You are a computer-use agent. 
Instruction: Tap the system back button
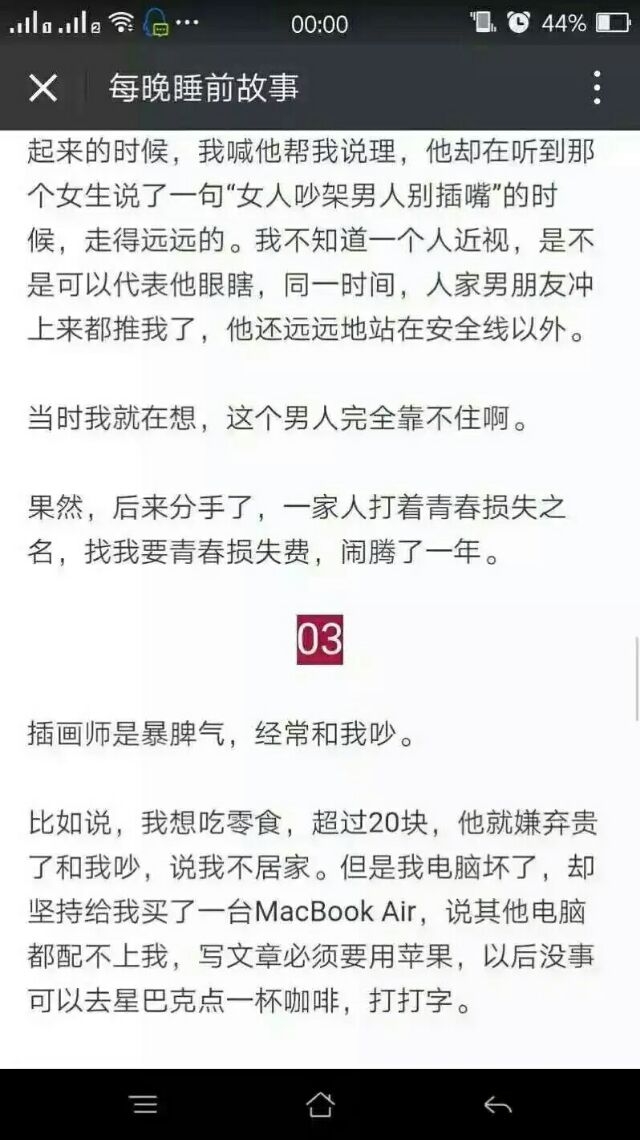[497, 1104]
